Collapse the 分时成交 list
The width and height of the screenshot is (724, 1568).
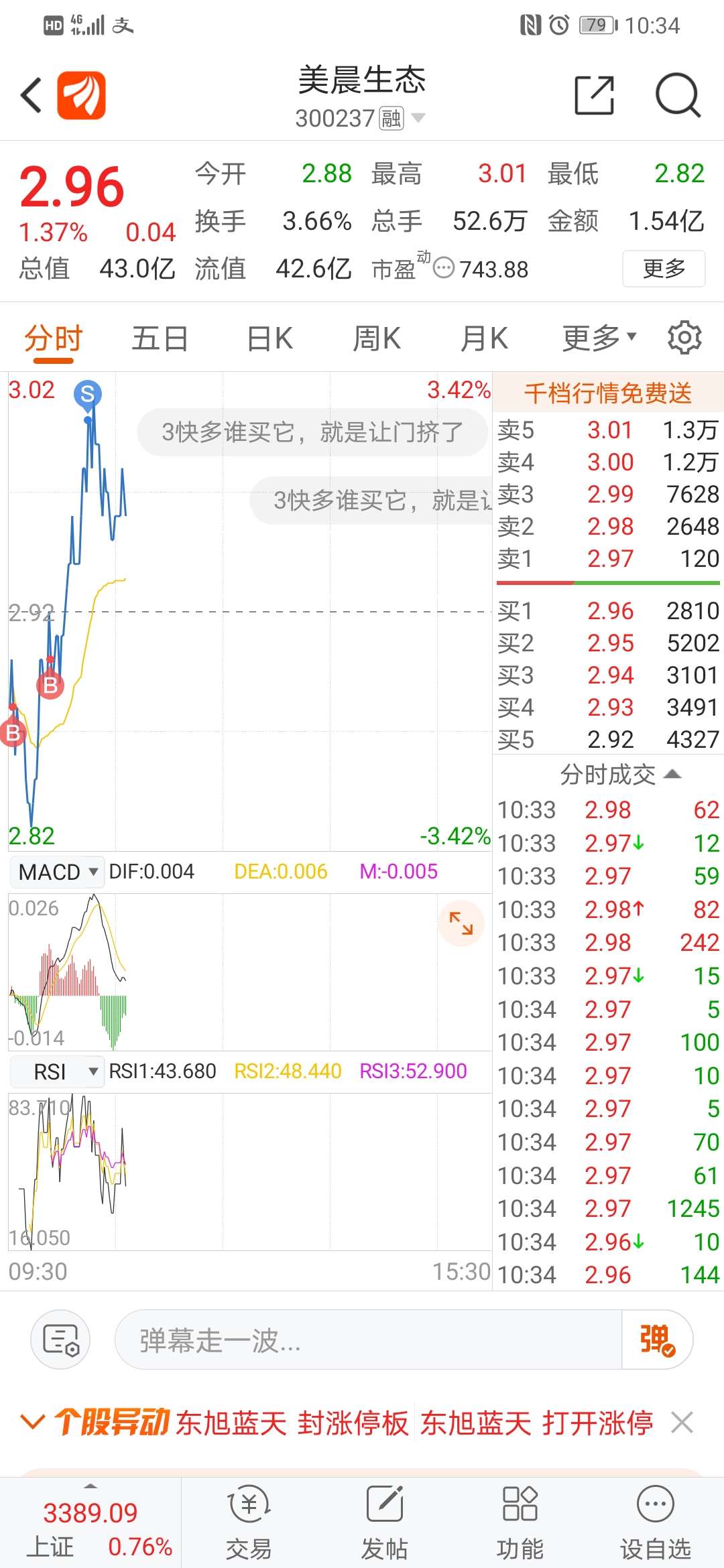(620, 775)
